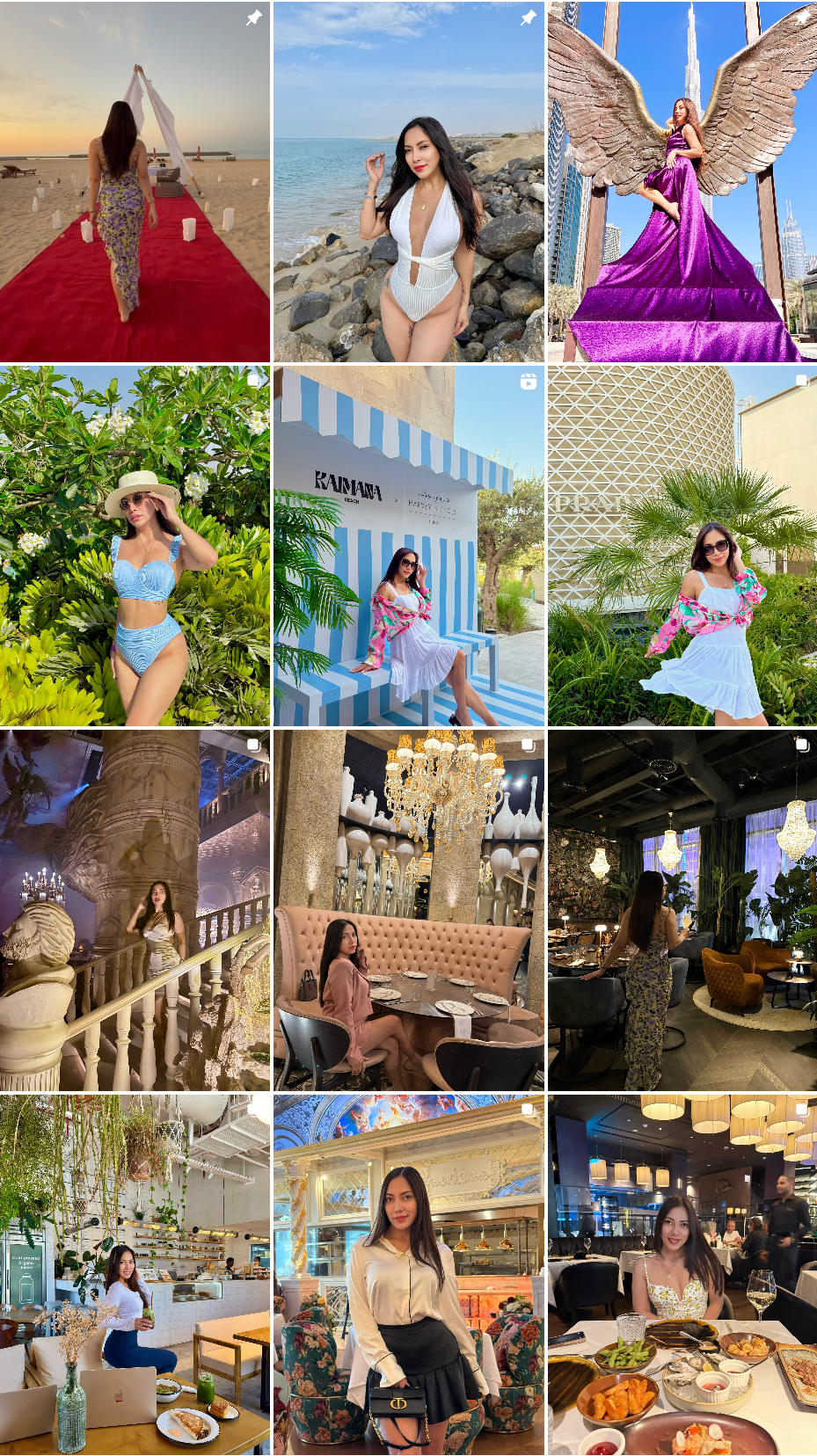Open the blue bikini and sun hat post
817x1456 pixels.
point(135,546)
